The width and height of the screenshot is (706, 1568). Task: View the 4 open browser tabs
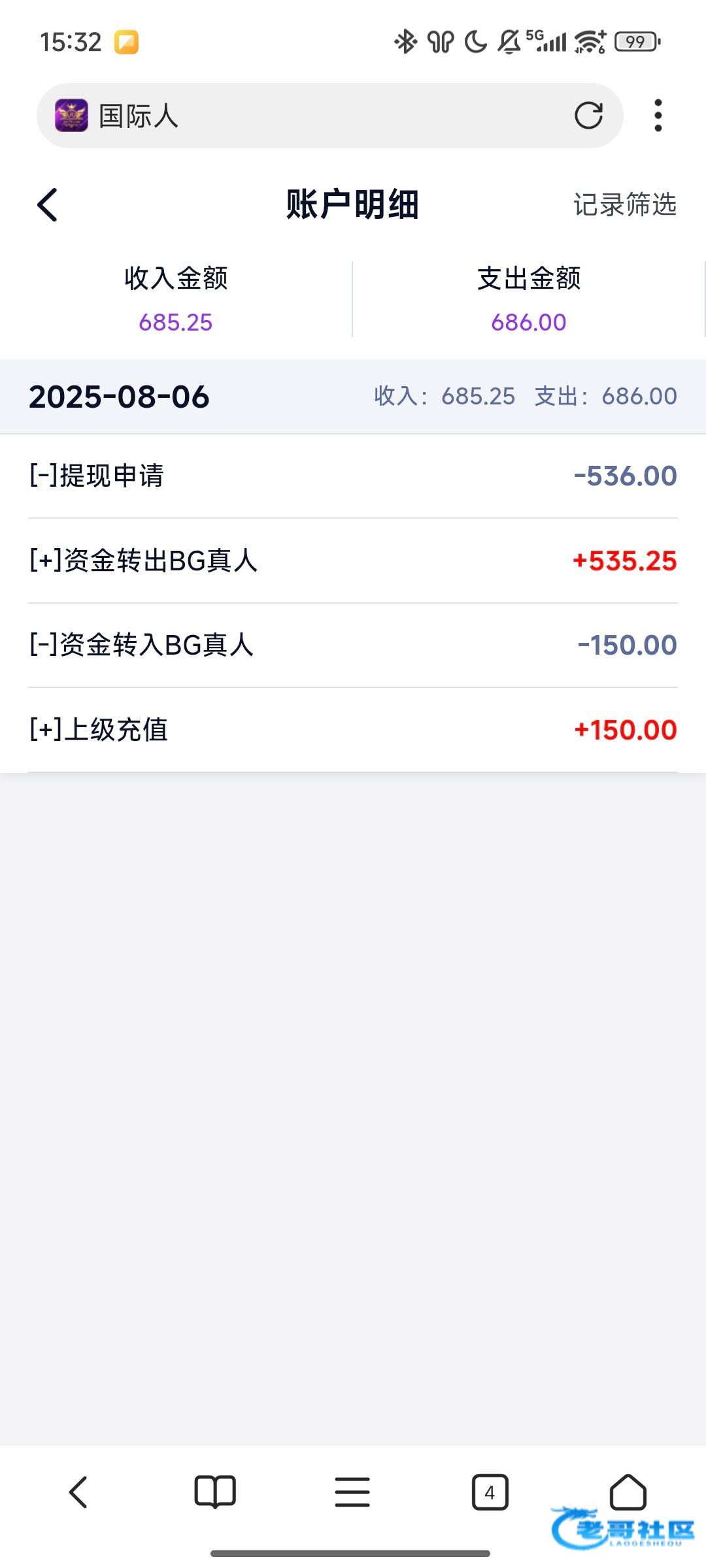click(x=490, y=1492)
